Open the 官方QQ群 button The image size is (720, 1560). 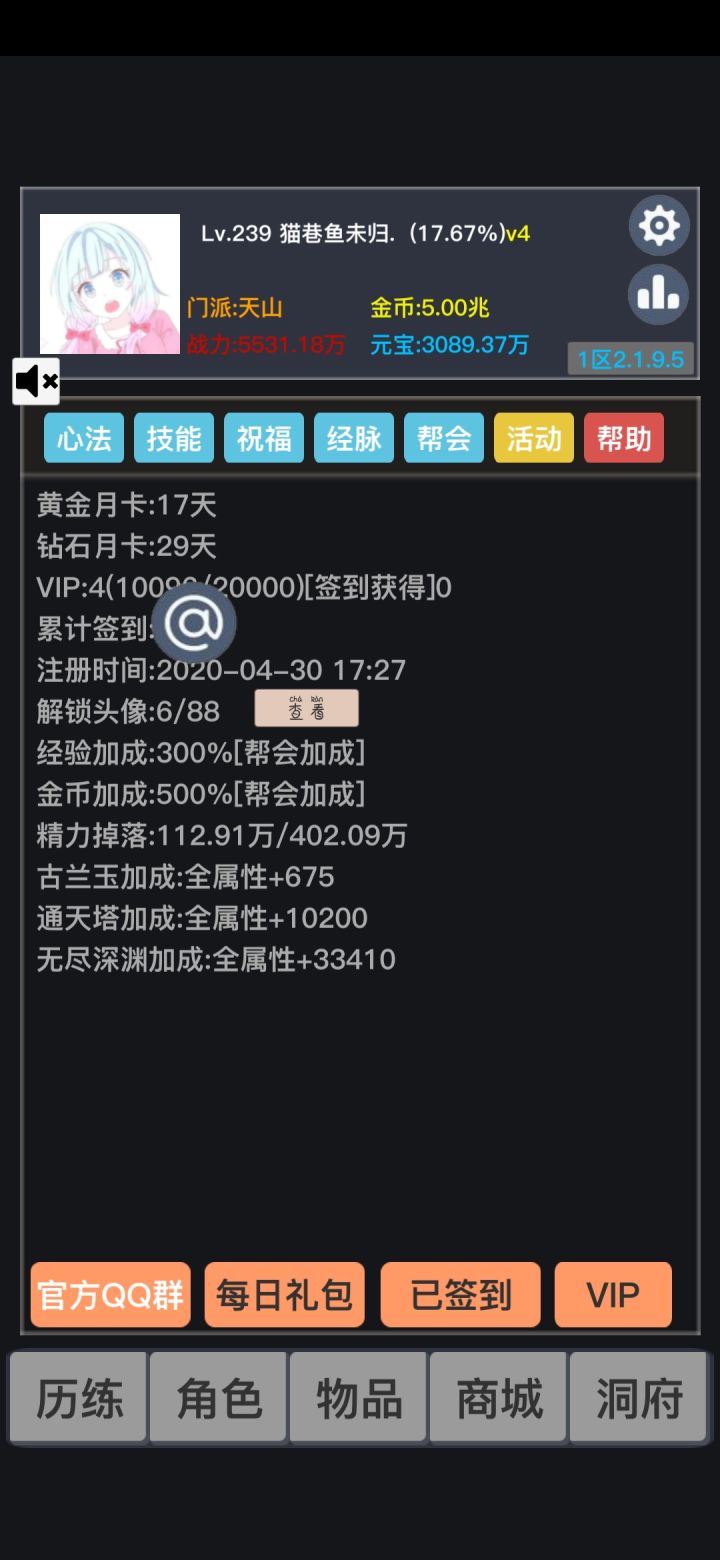pos(110,1294)
